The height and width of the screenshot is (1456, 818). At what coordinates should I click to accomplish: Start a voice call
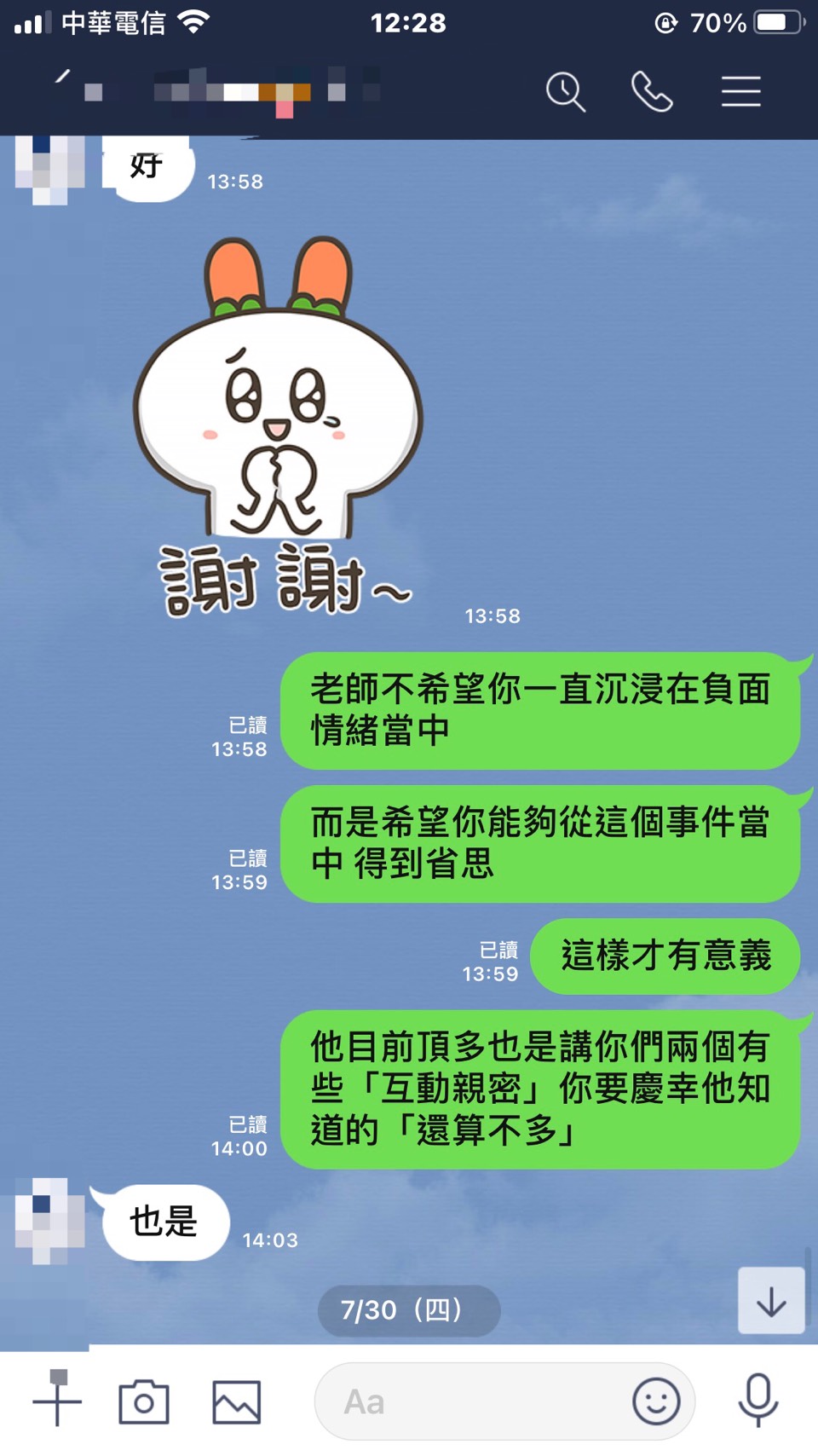(652, 92)
